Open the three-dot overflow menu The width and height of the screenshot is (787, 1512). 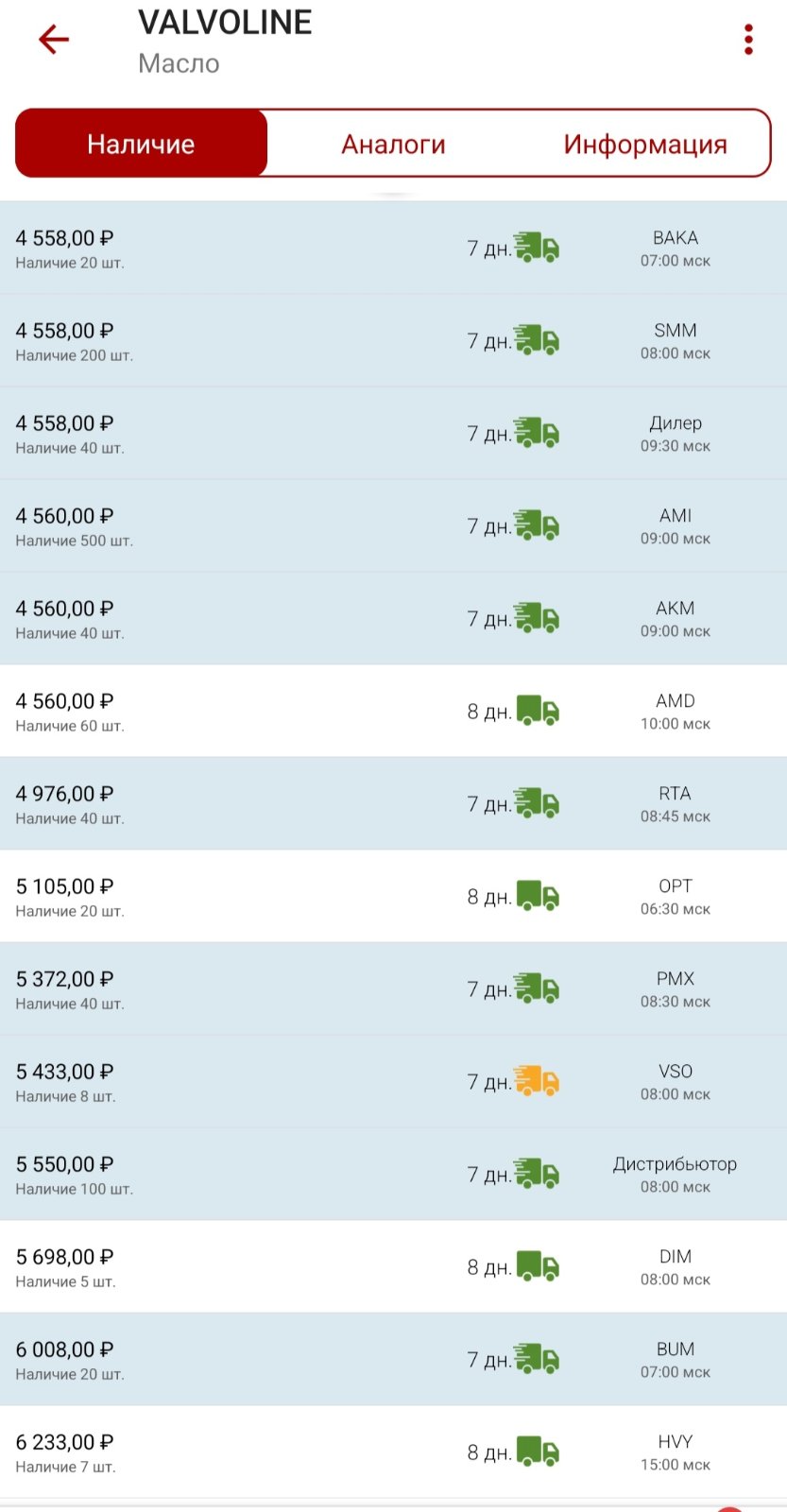[748, 40]
